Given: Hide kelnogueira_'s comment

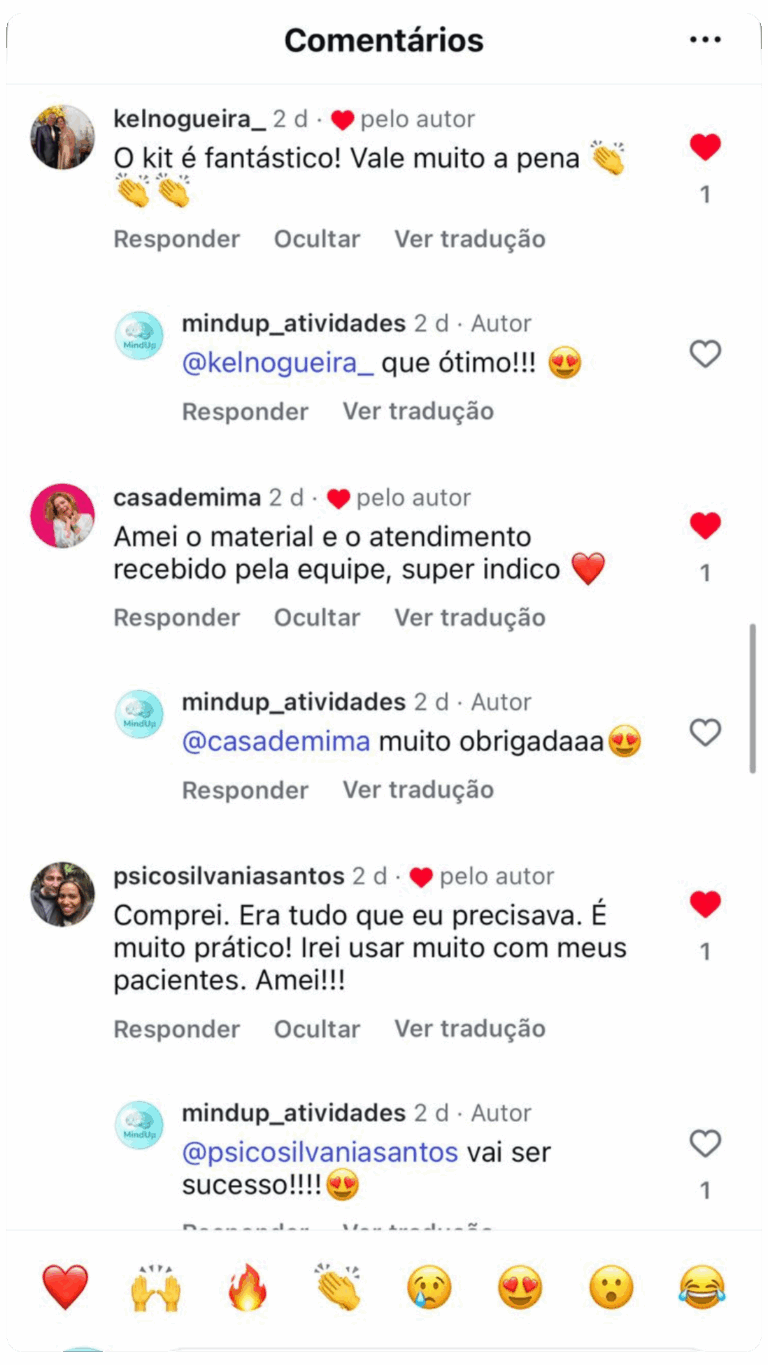Looking at the screenshot, I should [317, 239].
